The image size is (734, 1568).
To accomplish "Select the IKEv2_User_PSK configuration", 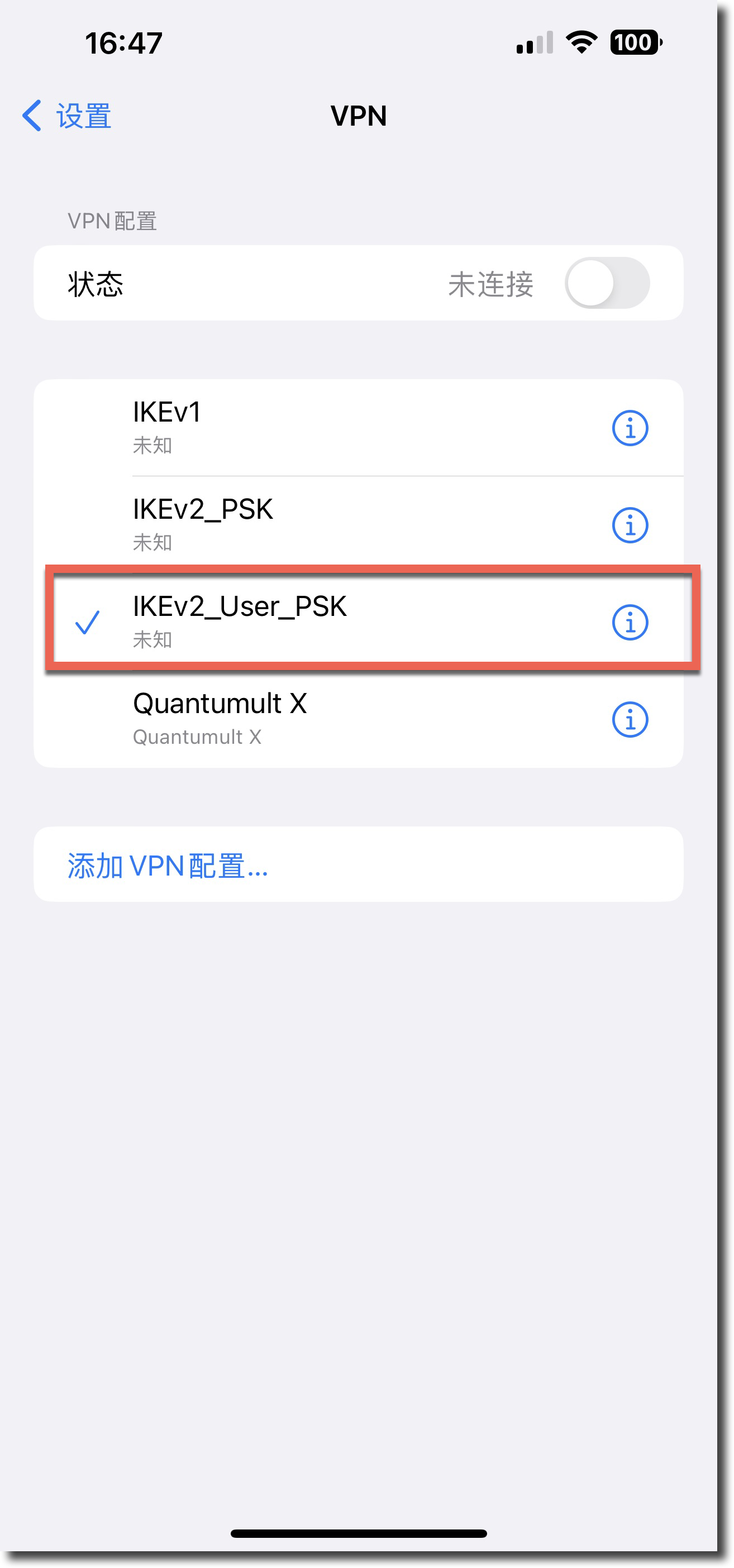I will 304,621.
